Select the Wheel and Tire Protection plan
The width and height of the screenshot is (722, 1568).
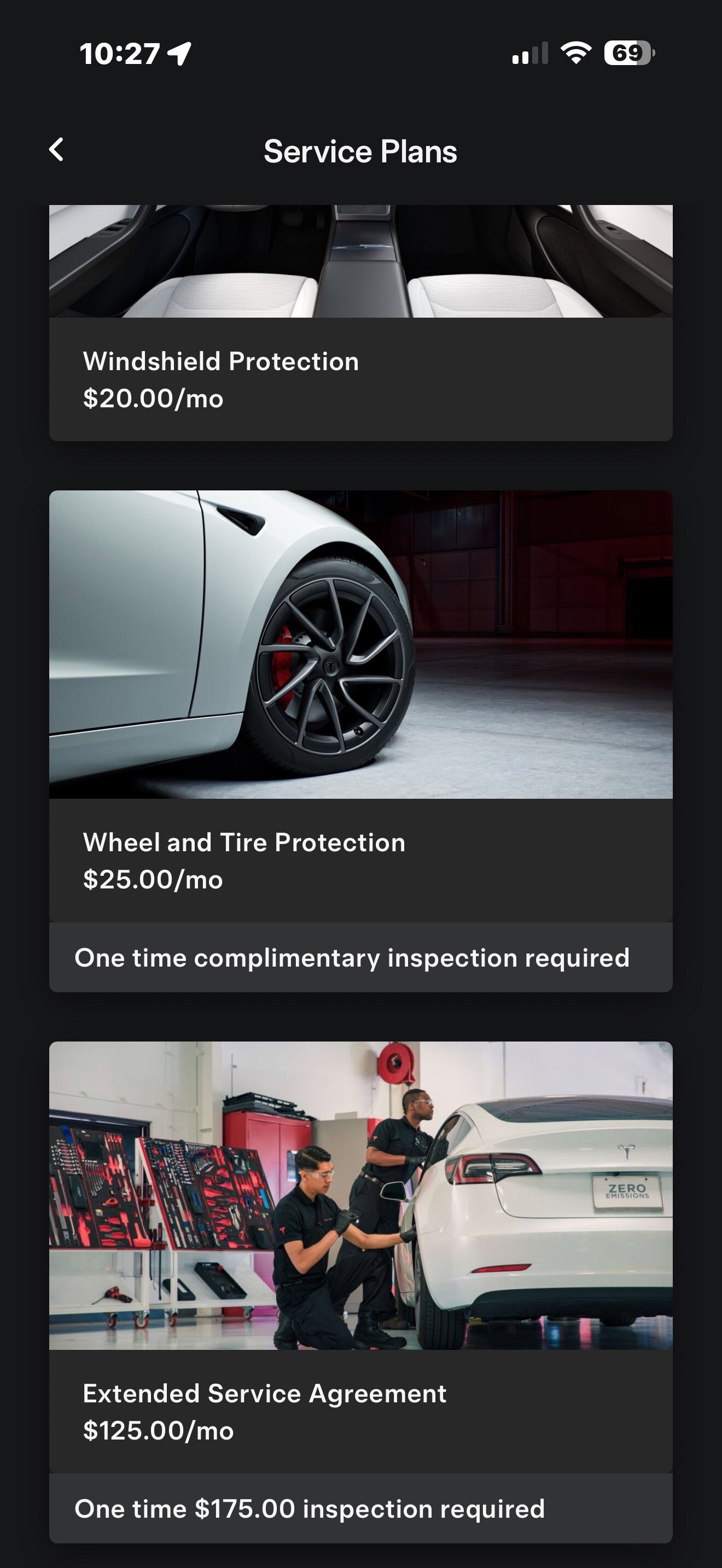360,859
